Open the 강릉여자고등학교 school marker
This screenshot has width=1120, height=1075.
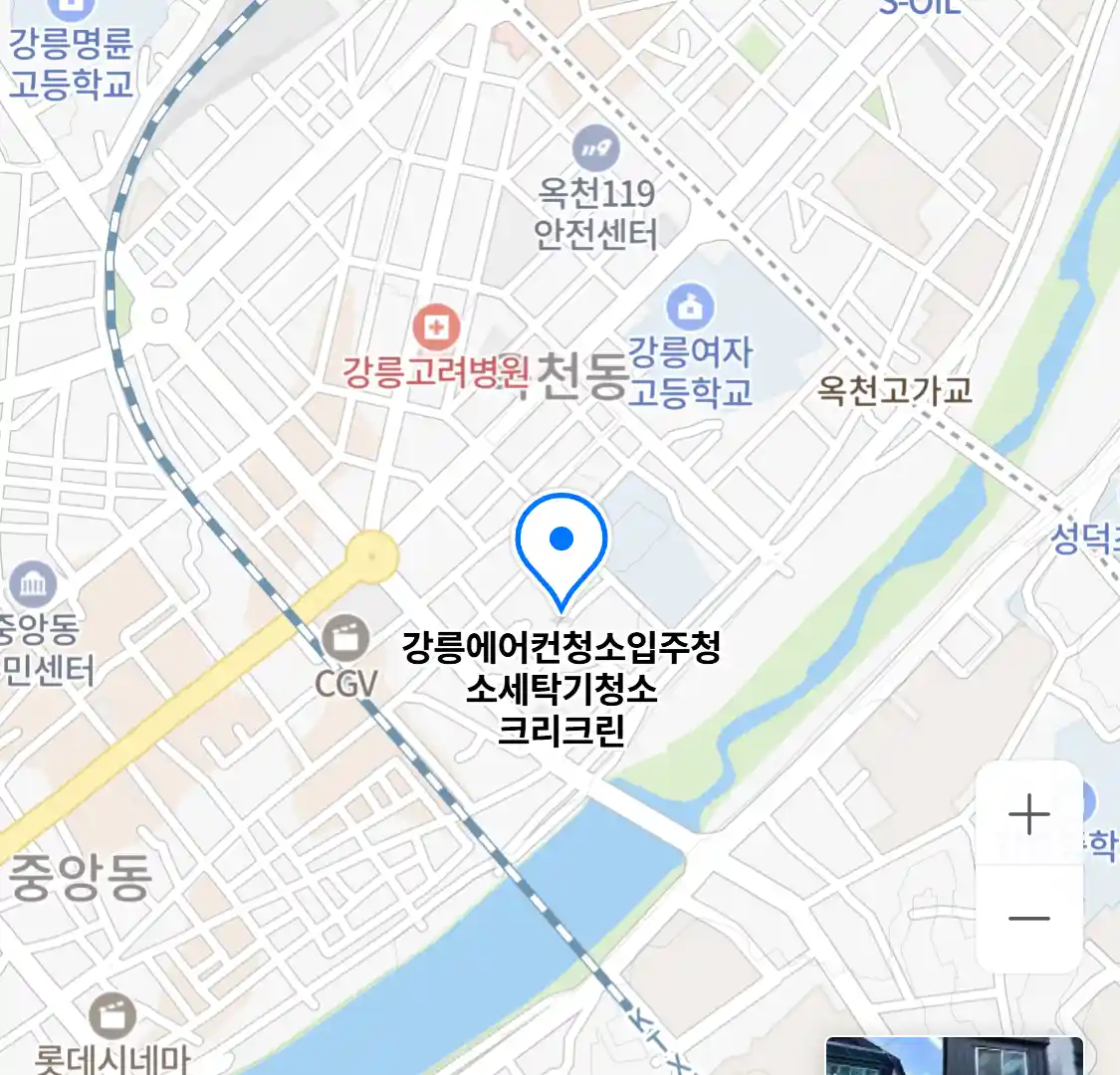689,307
